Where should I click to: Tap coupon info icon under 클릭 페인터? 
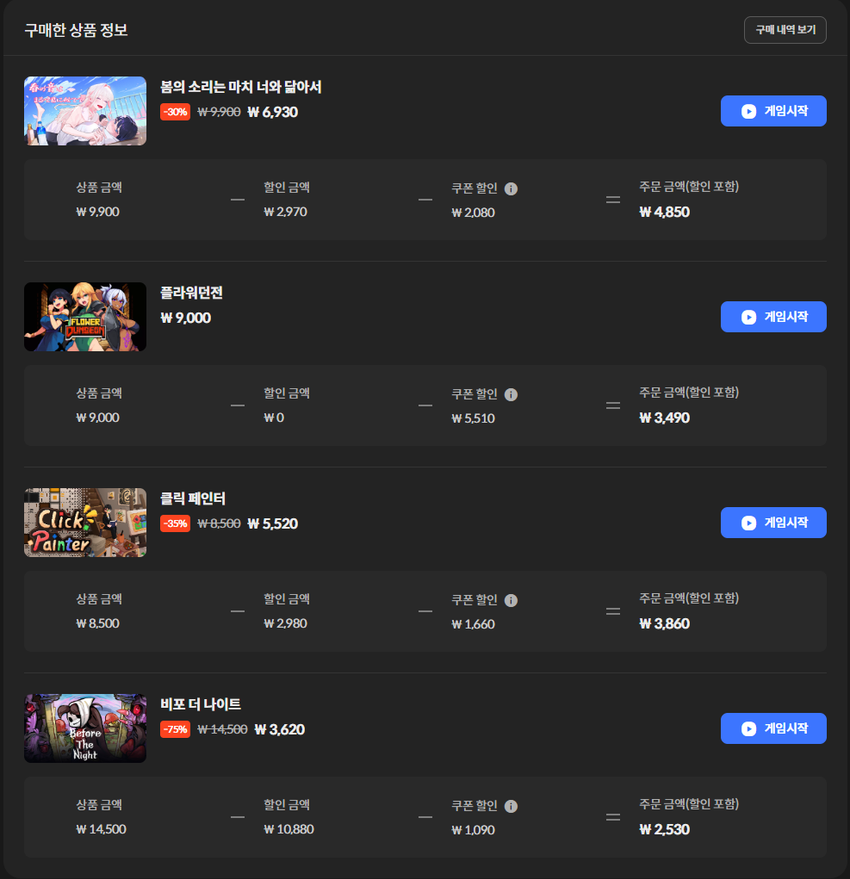click(511, 601)
